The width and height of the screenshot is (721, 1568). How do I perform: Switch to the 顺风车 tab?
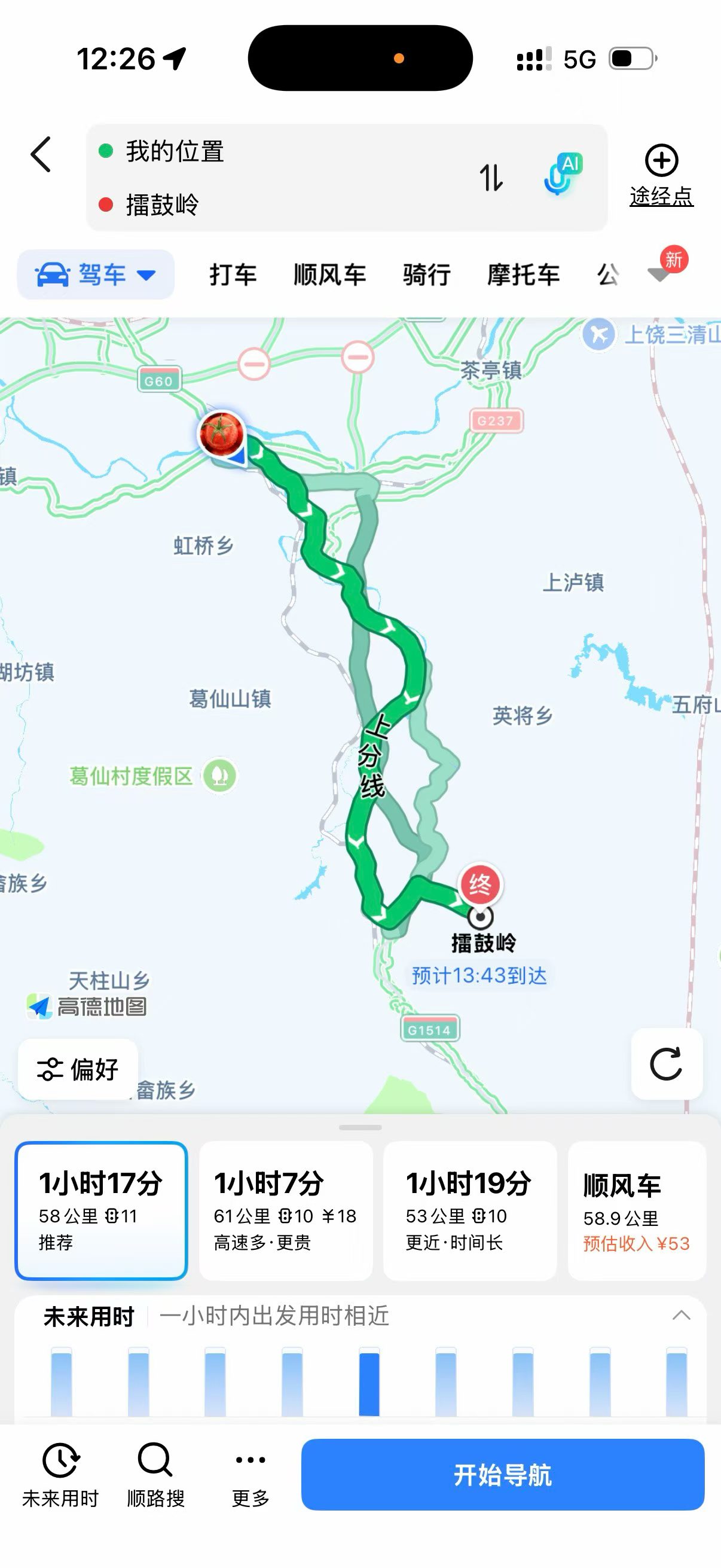(x=329, y=274)
